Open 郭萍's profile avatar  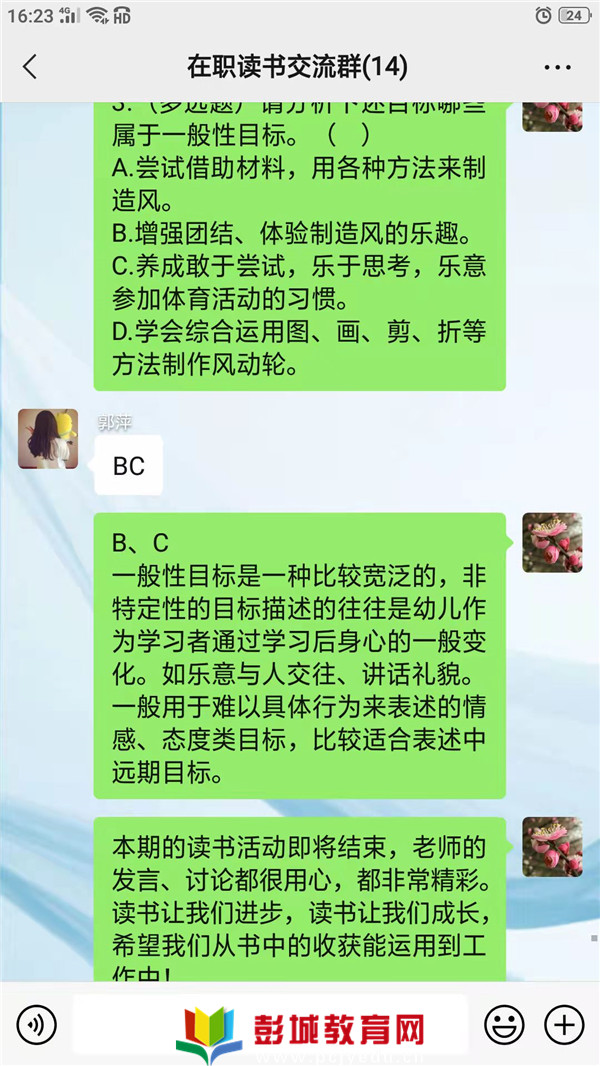pyautogui.click(x=48, y=438)
